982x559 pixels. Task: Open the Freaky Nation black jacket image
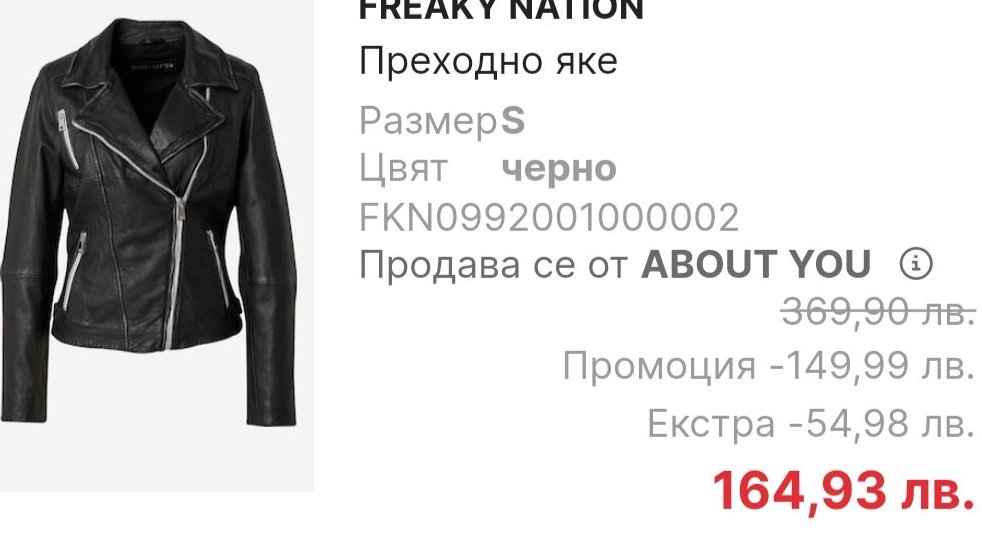click(x=157, y=246)
